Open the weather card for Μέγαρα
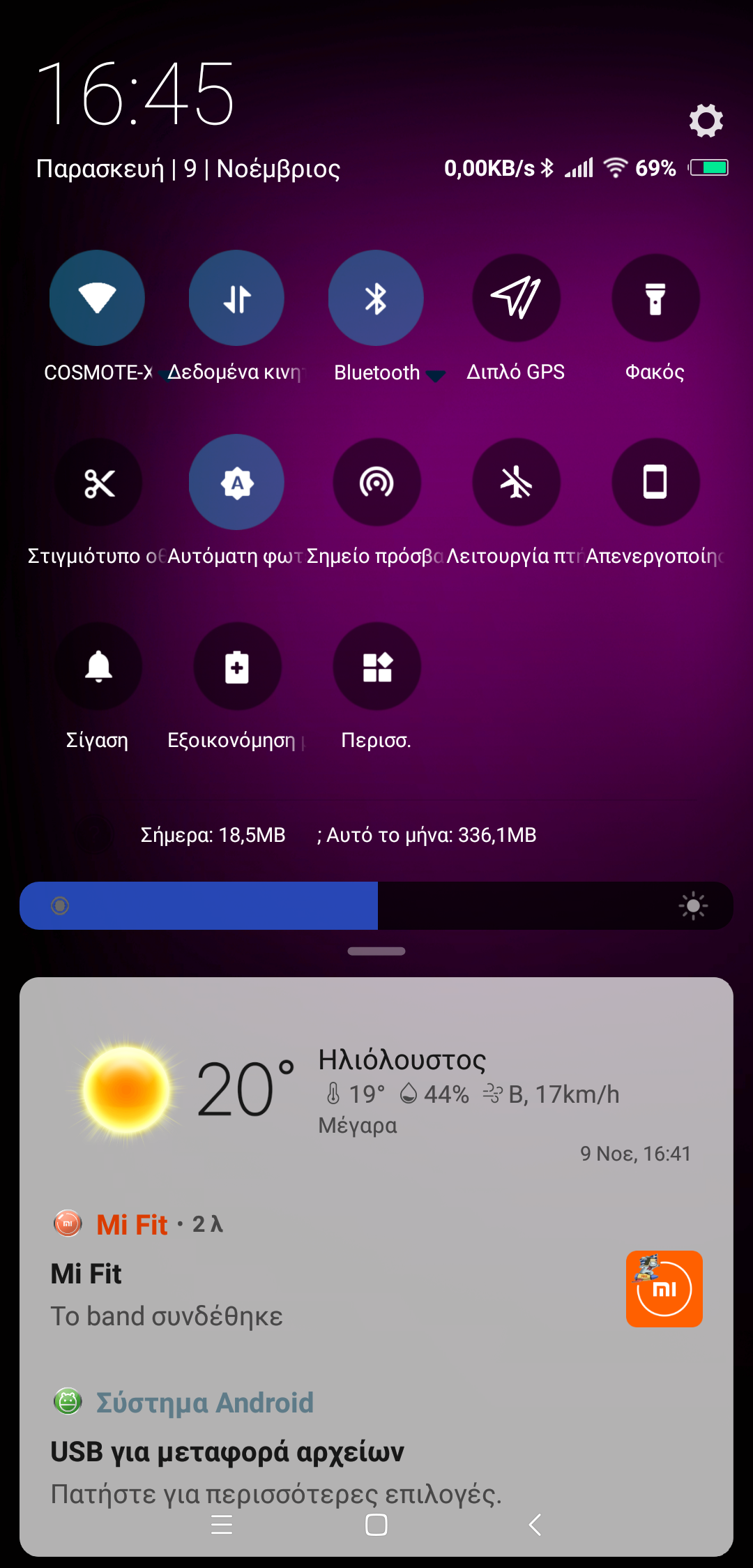Screen dimensions: 753x1568 coord(376,1092)
